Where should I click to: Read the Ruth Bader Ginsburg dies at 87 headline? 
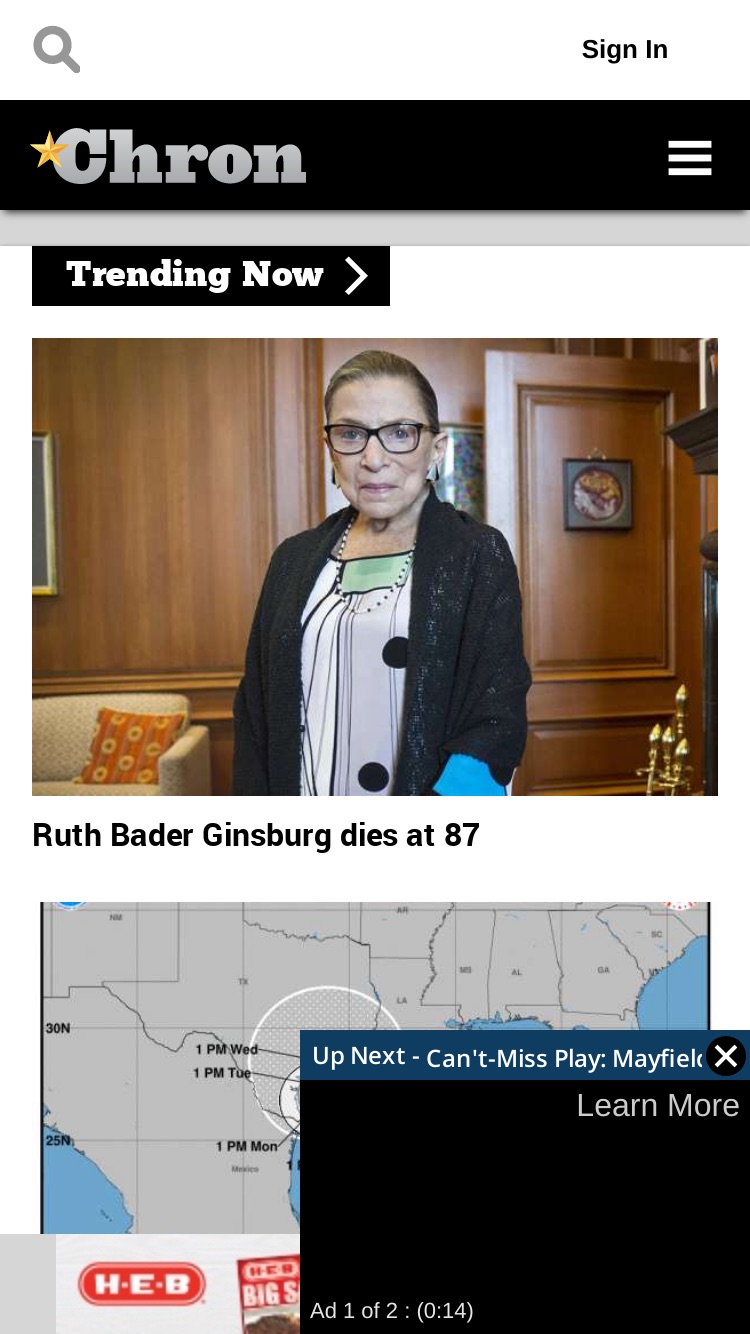tap(256, 835)
